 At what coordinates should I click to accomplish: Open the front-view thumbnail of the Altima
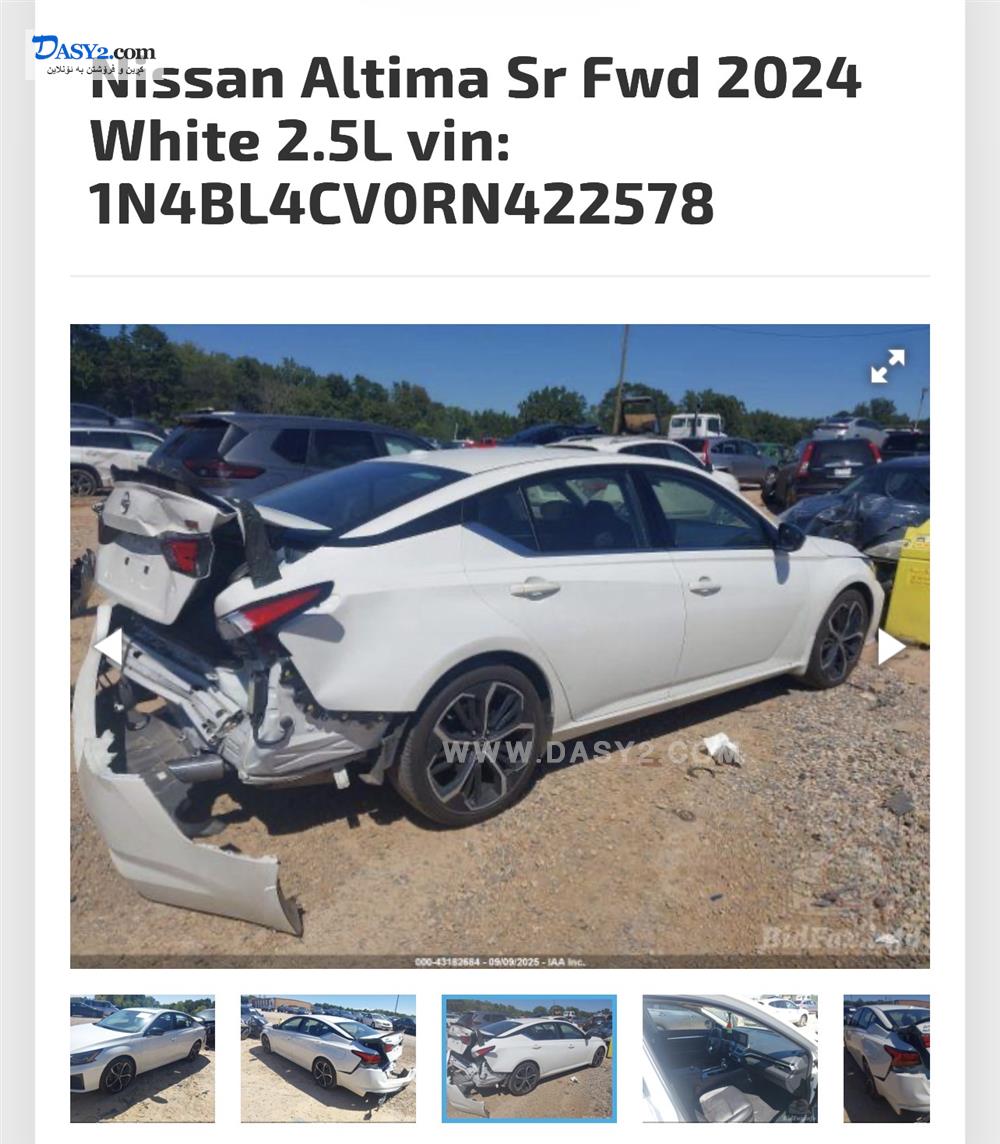click(142, 1058)
